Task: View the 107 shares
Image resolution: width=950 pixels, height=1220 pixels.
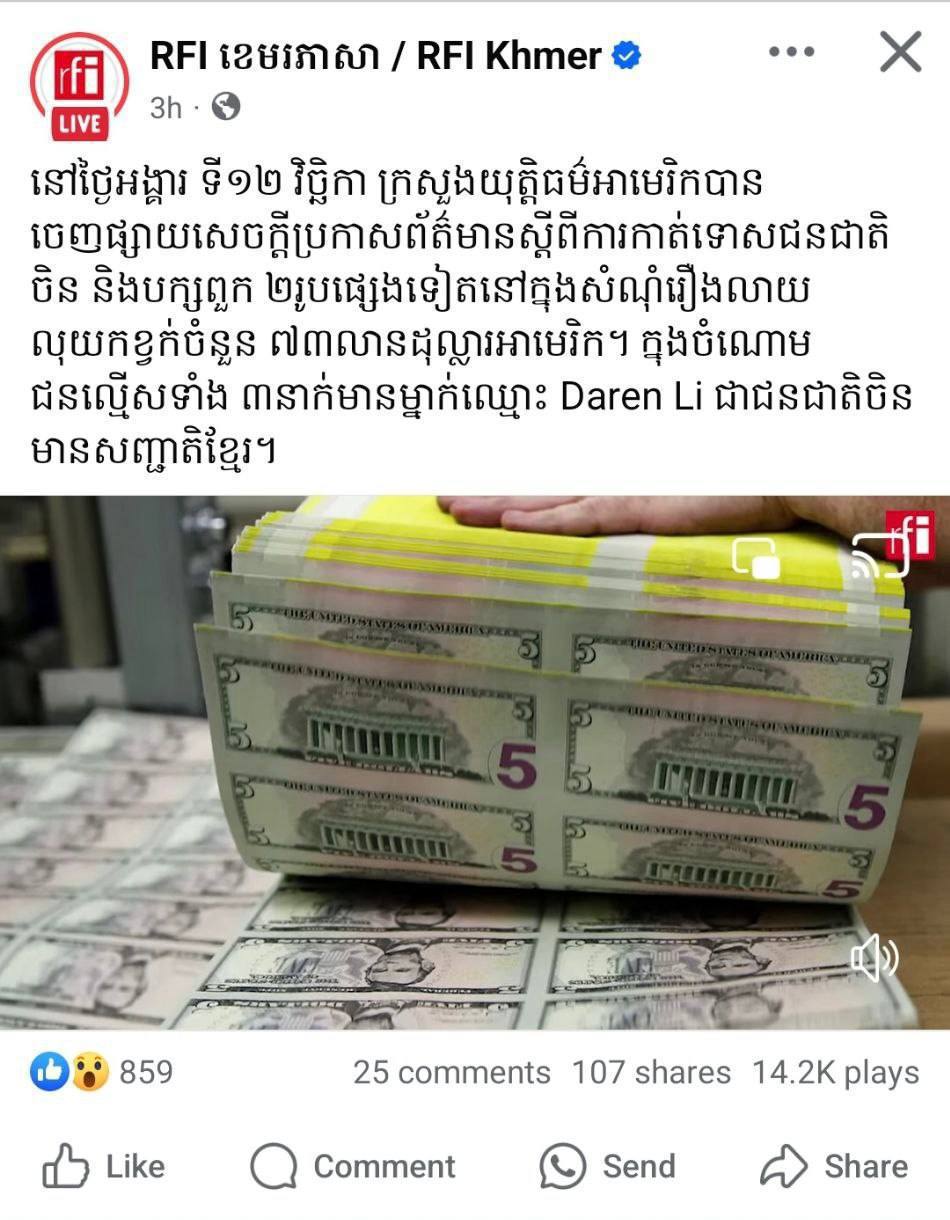Action: 651,1072
